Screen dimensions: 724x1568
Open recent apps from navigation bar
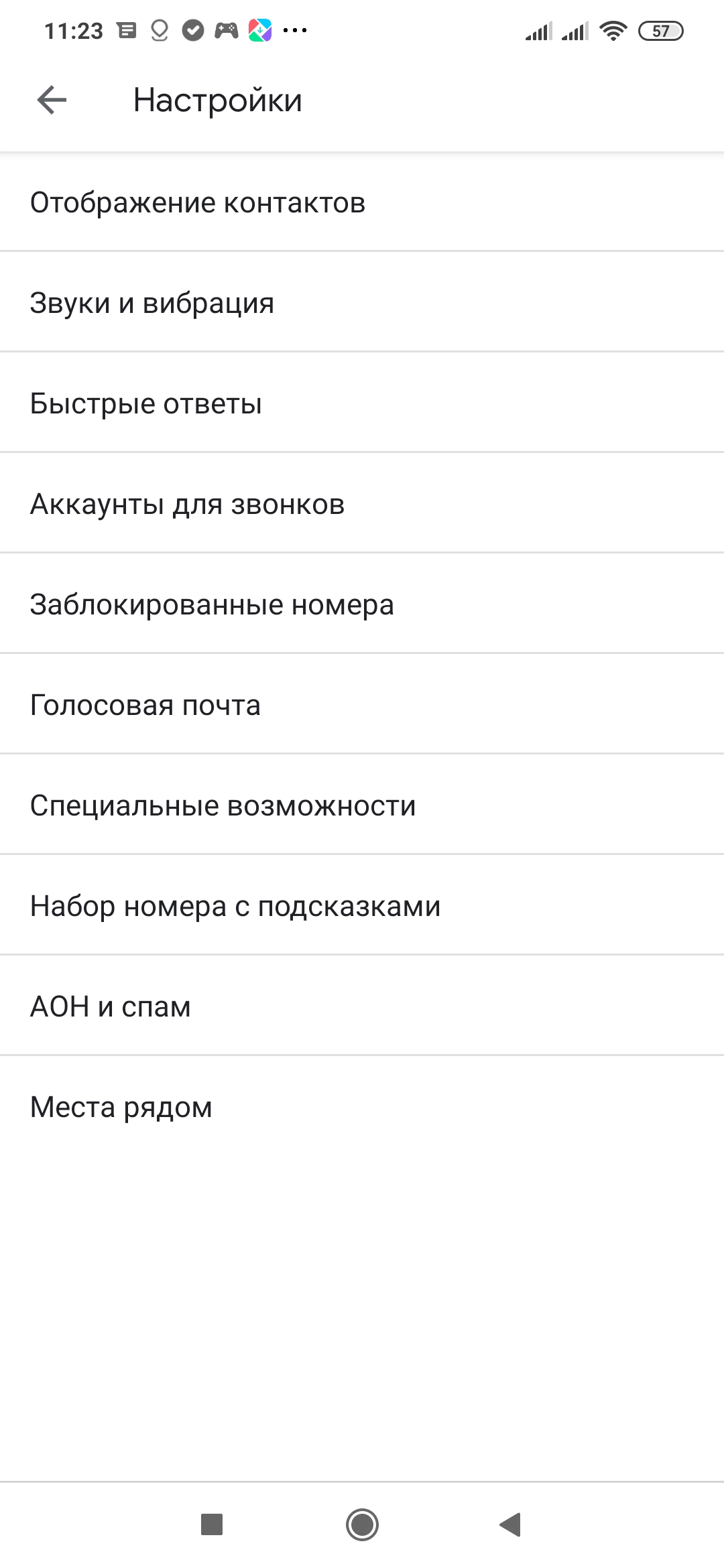point(212,1524)
